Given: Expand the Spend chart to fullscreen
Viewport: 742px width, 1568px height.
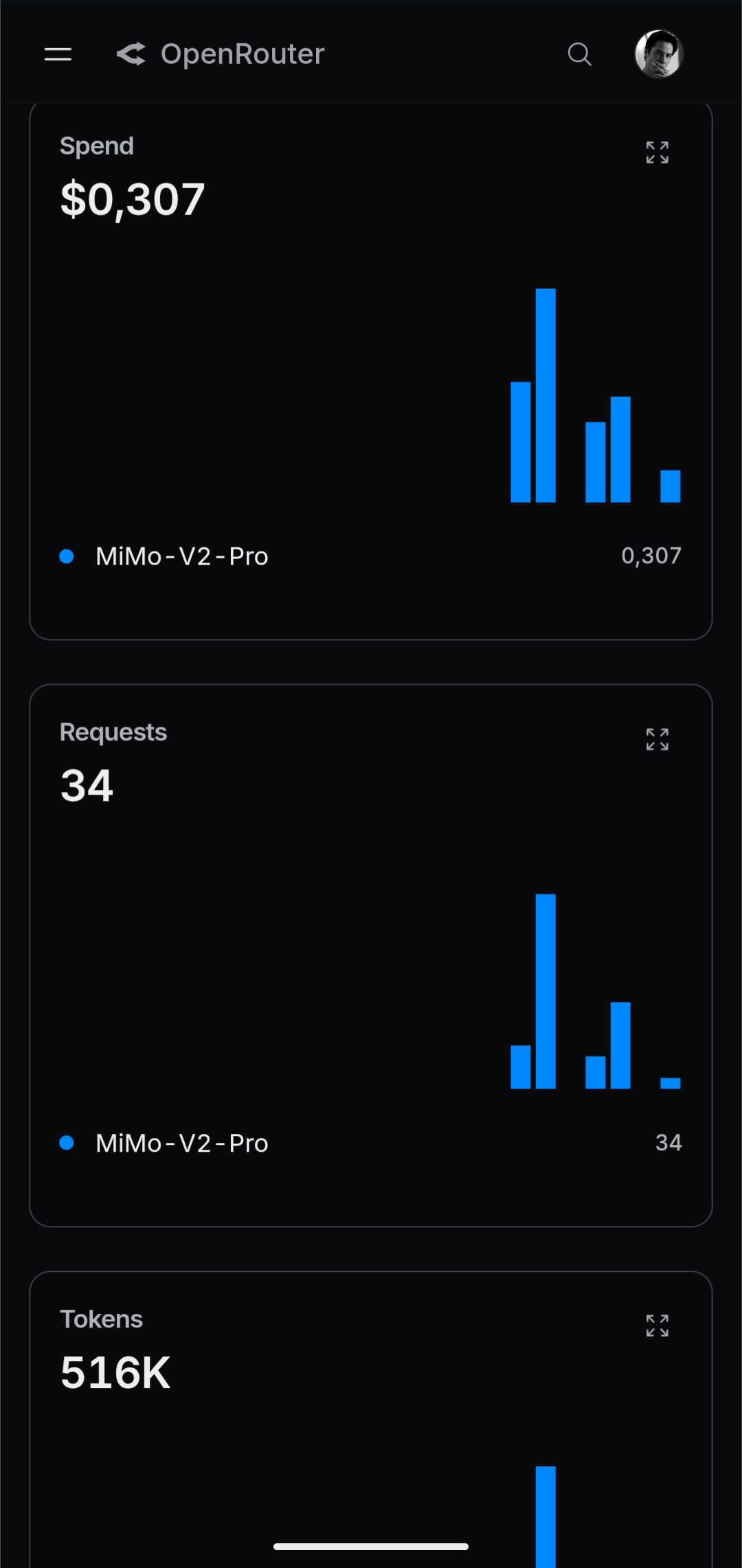Looking at the screenshot, I should (x=657, y=152).
